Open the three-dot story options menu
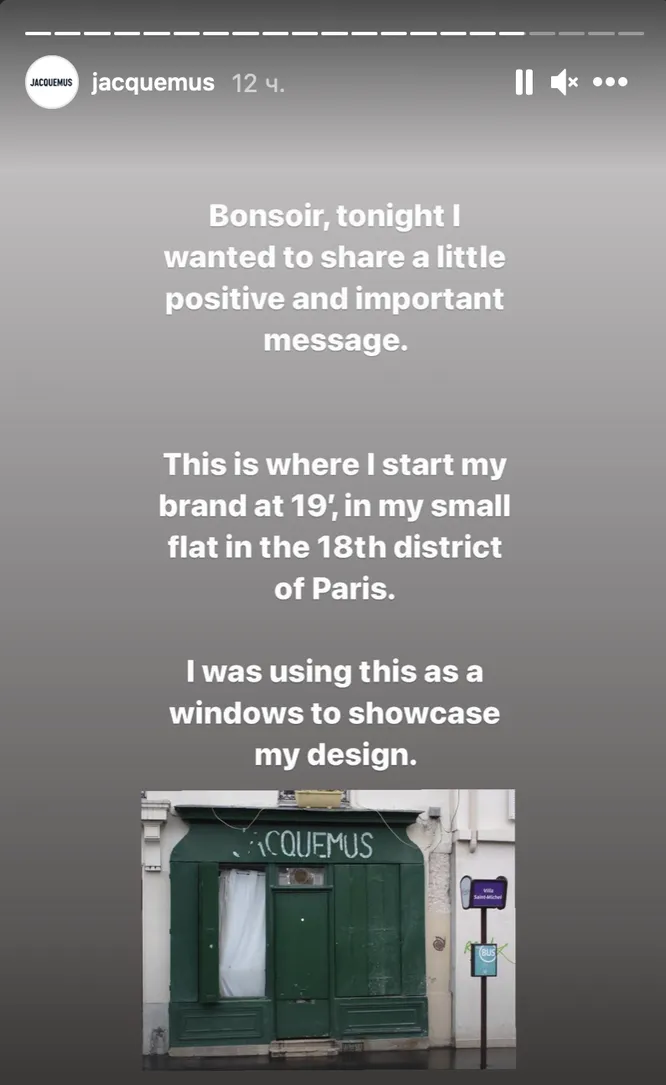Viewport: 666px width, 1085px height. pos(610,82)
